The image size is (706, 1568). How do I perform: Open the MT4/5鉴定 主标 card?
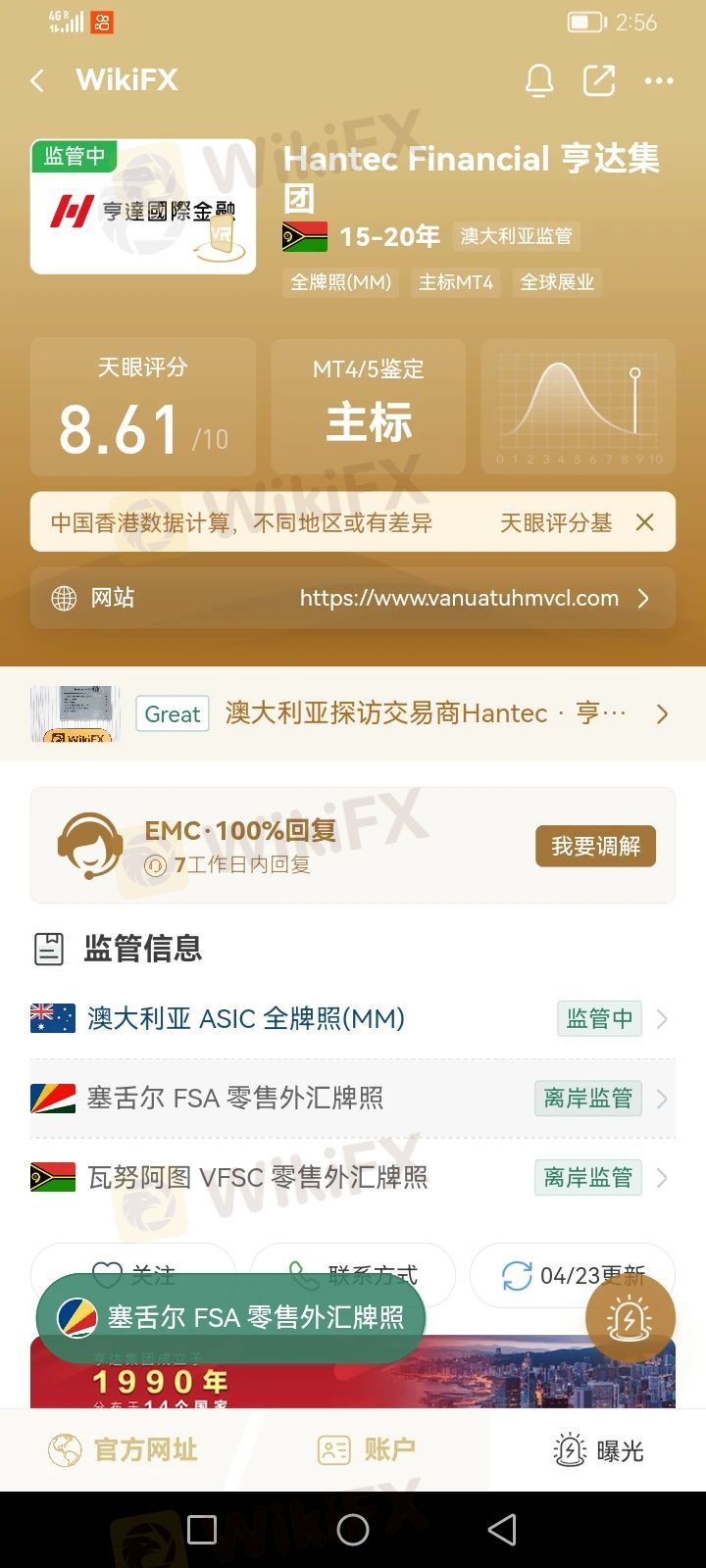(x=369, y=407)
